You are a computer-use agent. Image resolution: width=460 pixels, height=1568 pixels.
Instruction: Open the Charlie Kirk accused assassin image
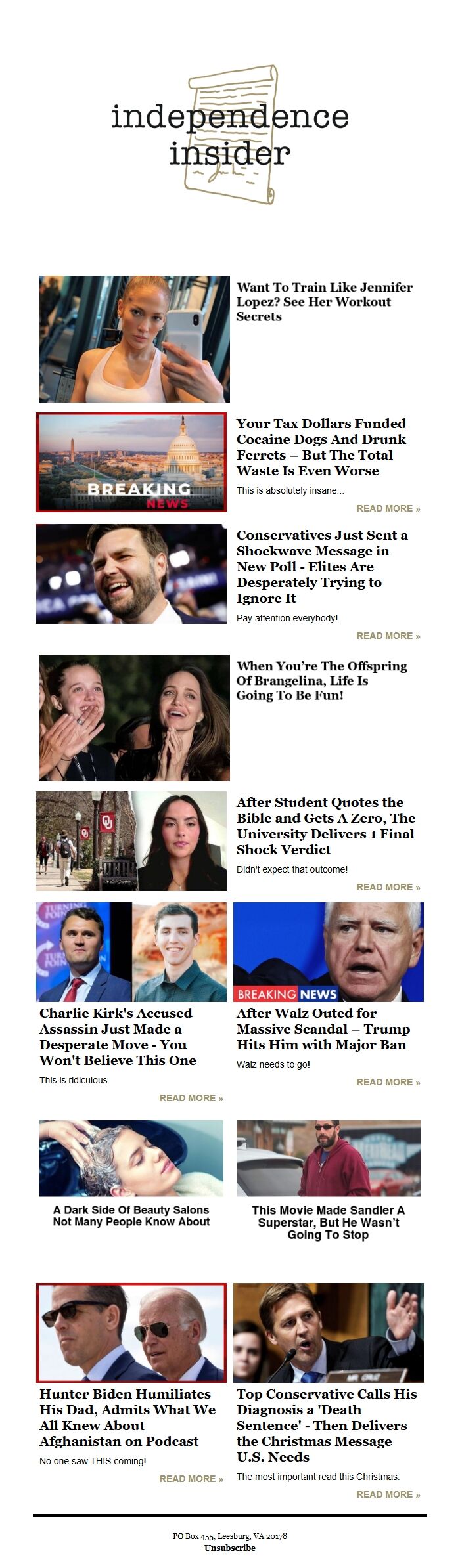tap(131, 951)
